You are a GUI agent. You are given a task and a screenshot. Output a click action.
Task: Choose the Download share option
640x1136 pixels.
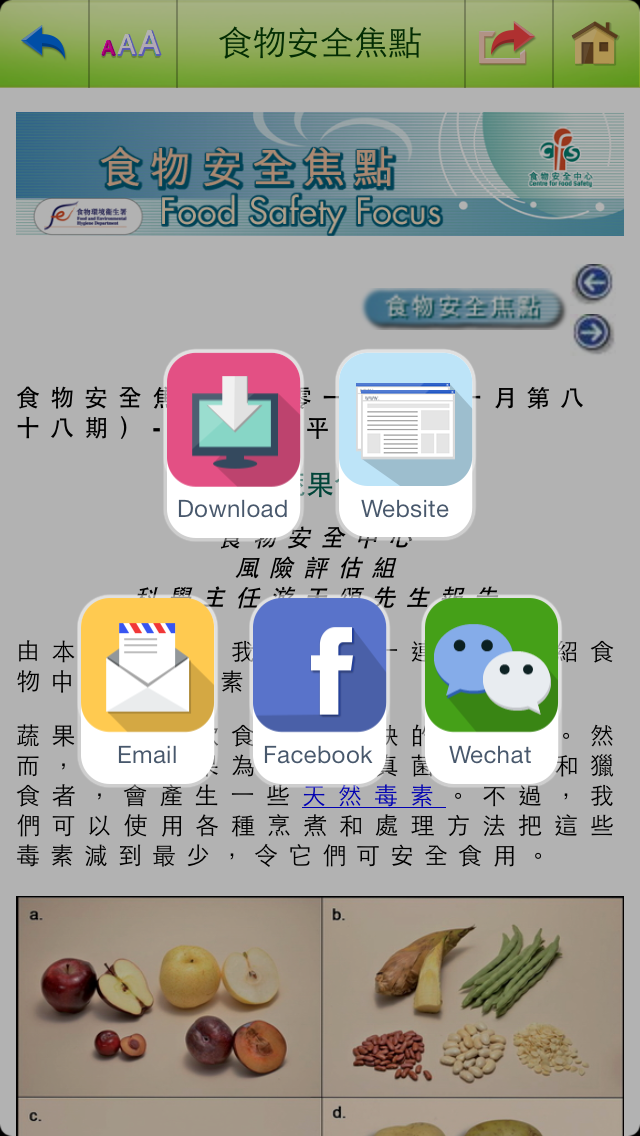(233, 443)
